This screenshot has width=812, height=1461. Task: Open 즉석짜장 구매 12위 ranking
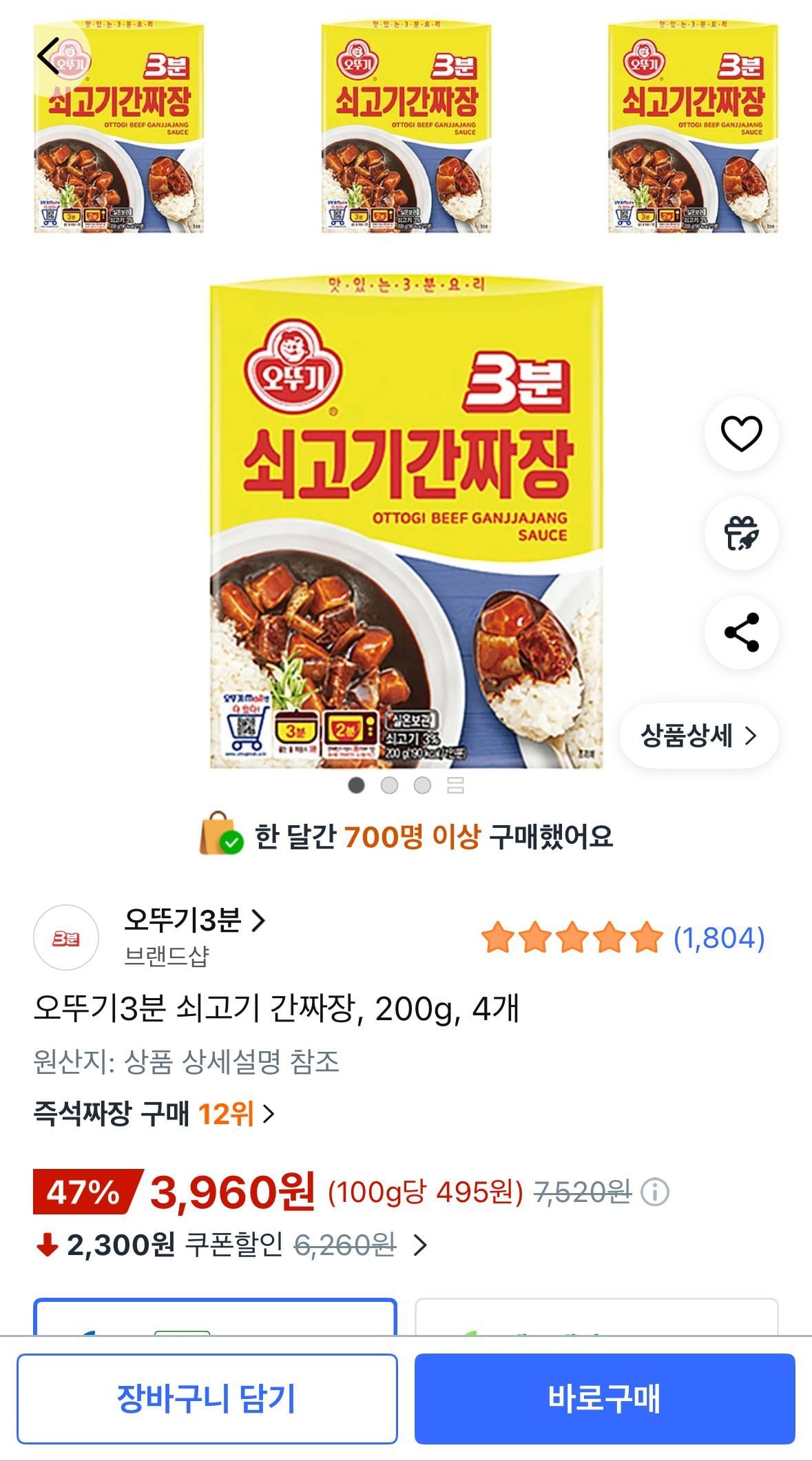(x=154, y=1114)
